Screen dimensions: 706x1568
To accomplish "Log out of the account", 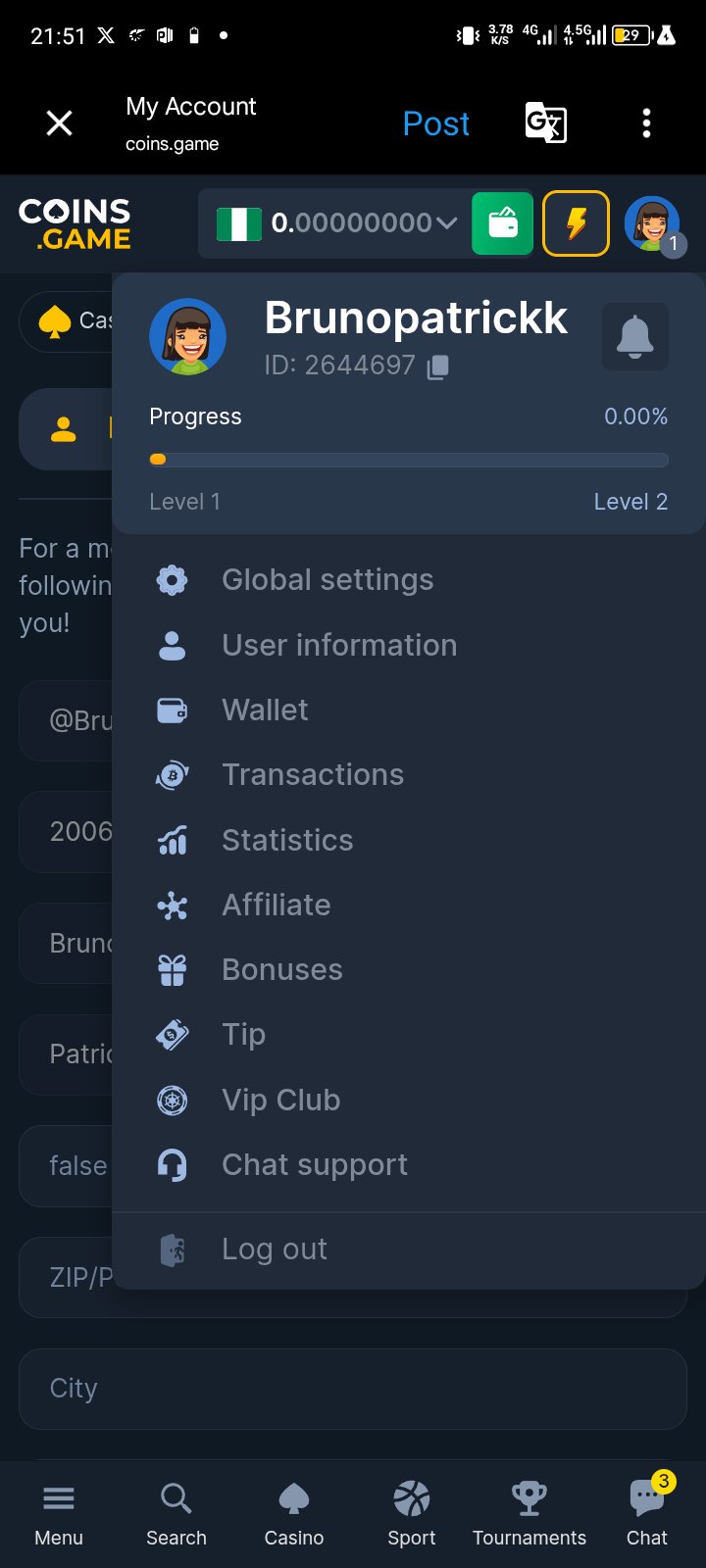I will (275, 1249).
